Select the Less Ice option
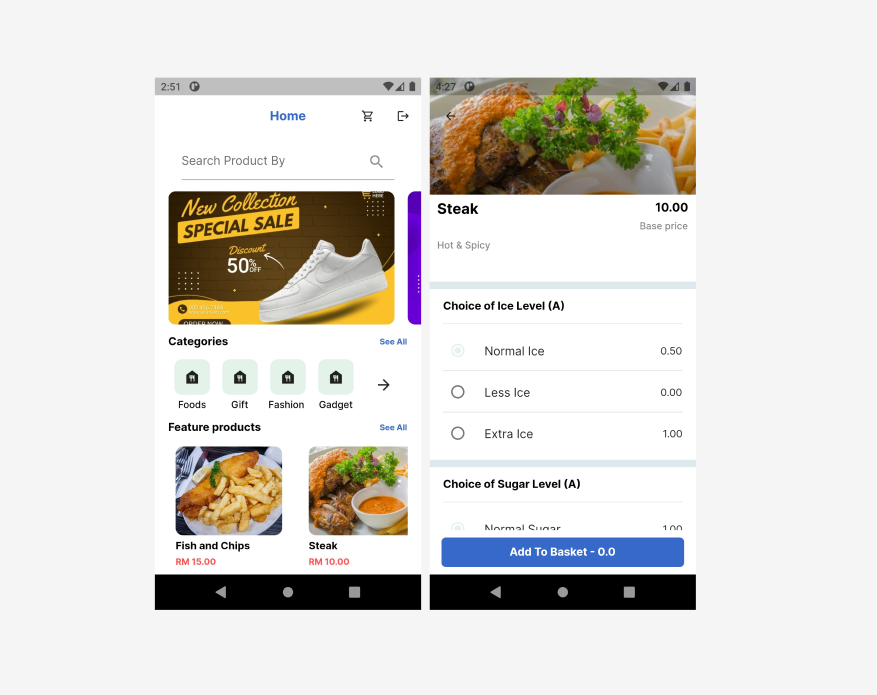Image resolution: width=877 pixels, height=695 pixels. pyautogui.click(x=458, y=392)
